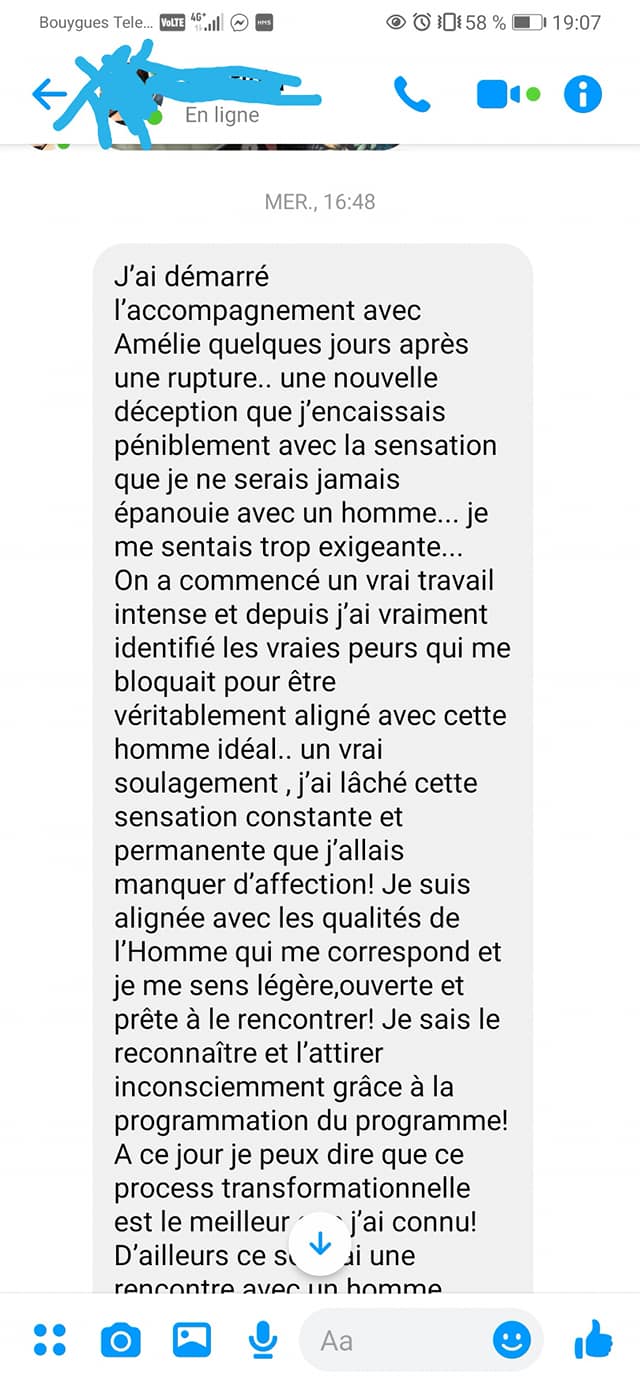Open the emoji picker
This screenshot has height=1386, width=640.
(512, 1340)
